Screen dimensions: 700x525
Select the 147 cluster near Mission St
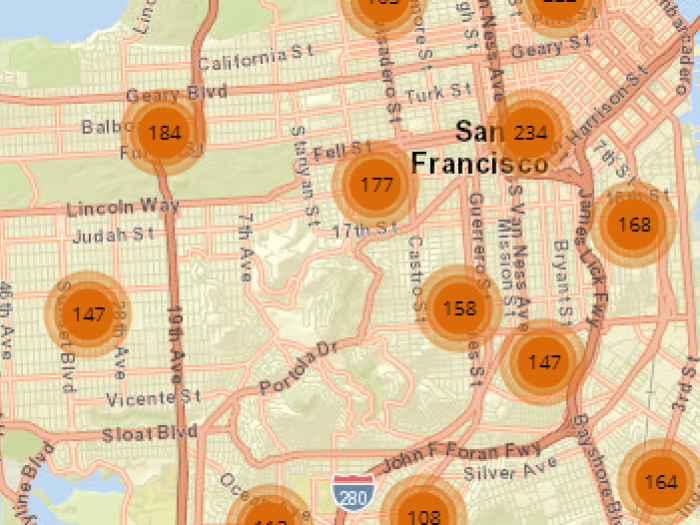(x=545, y=362)
